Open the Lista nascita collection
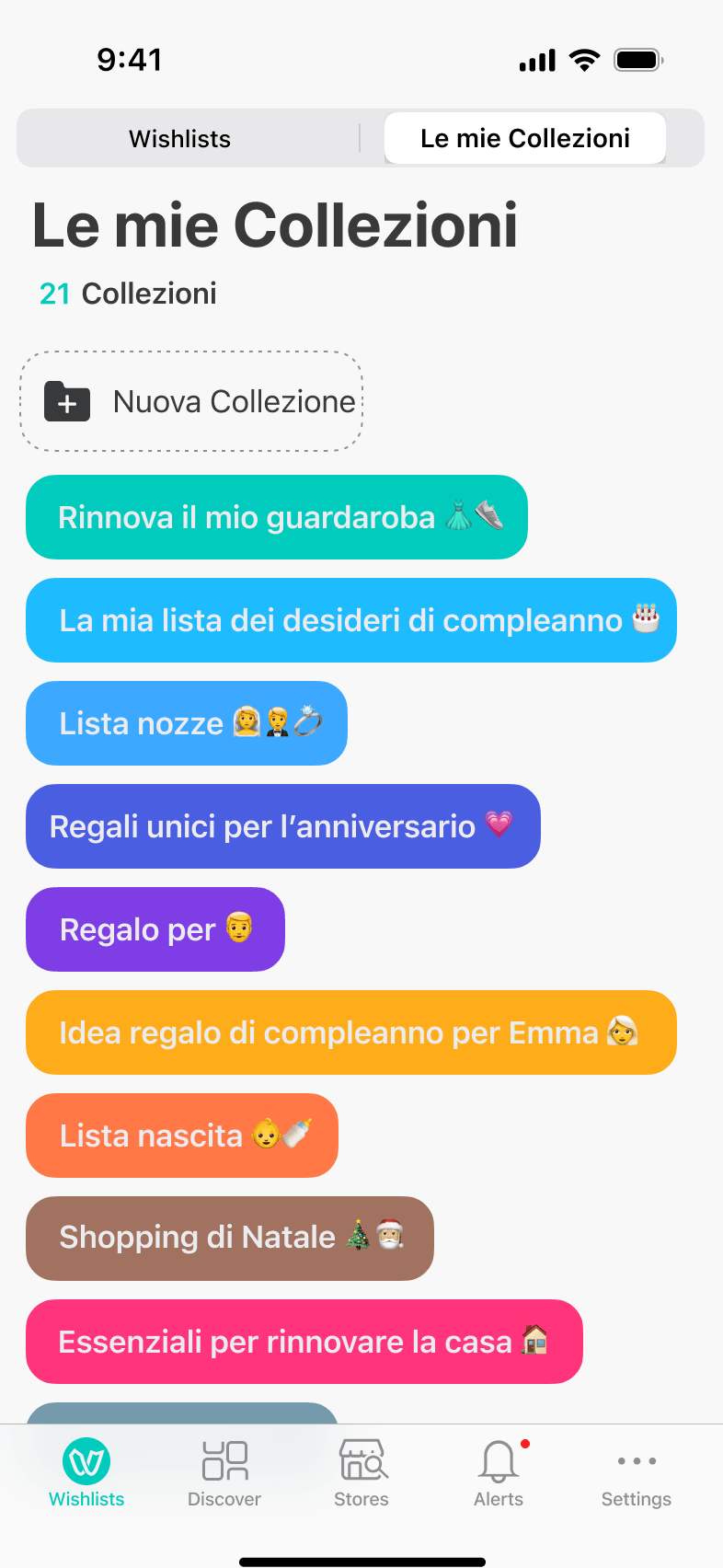This screenshot has height=1568, width=723. click(x=181, y=1136)
